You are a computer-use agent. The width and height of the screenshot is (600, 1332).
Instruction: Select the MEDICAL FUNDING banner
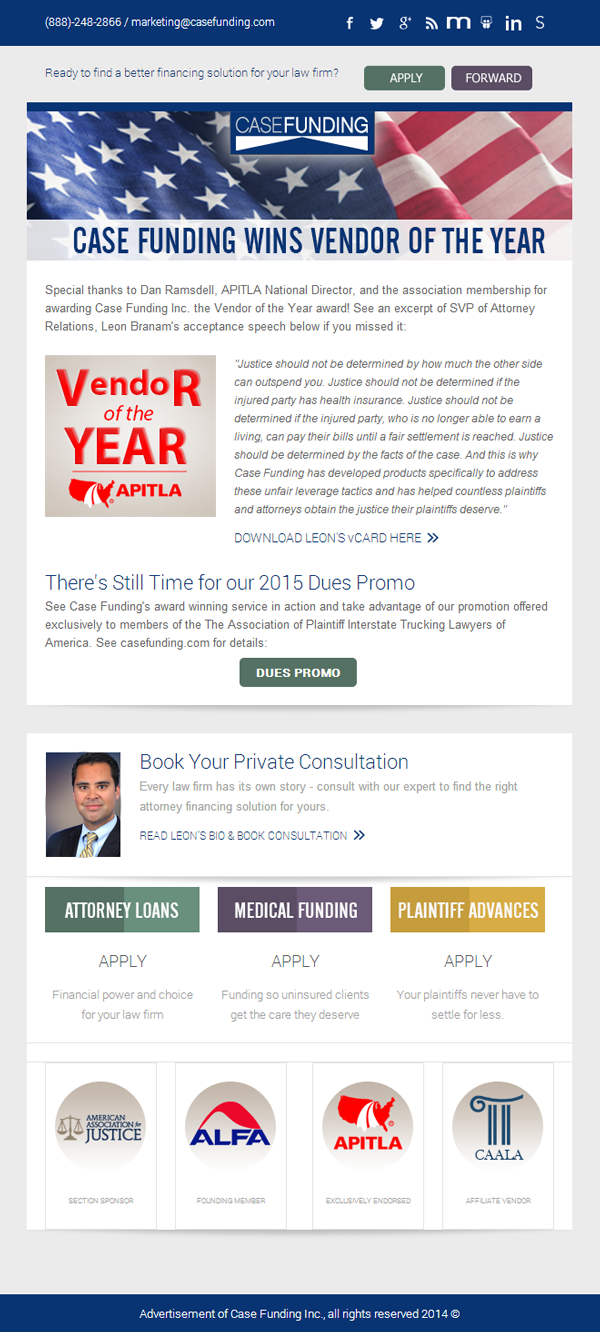point(295,910)
